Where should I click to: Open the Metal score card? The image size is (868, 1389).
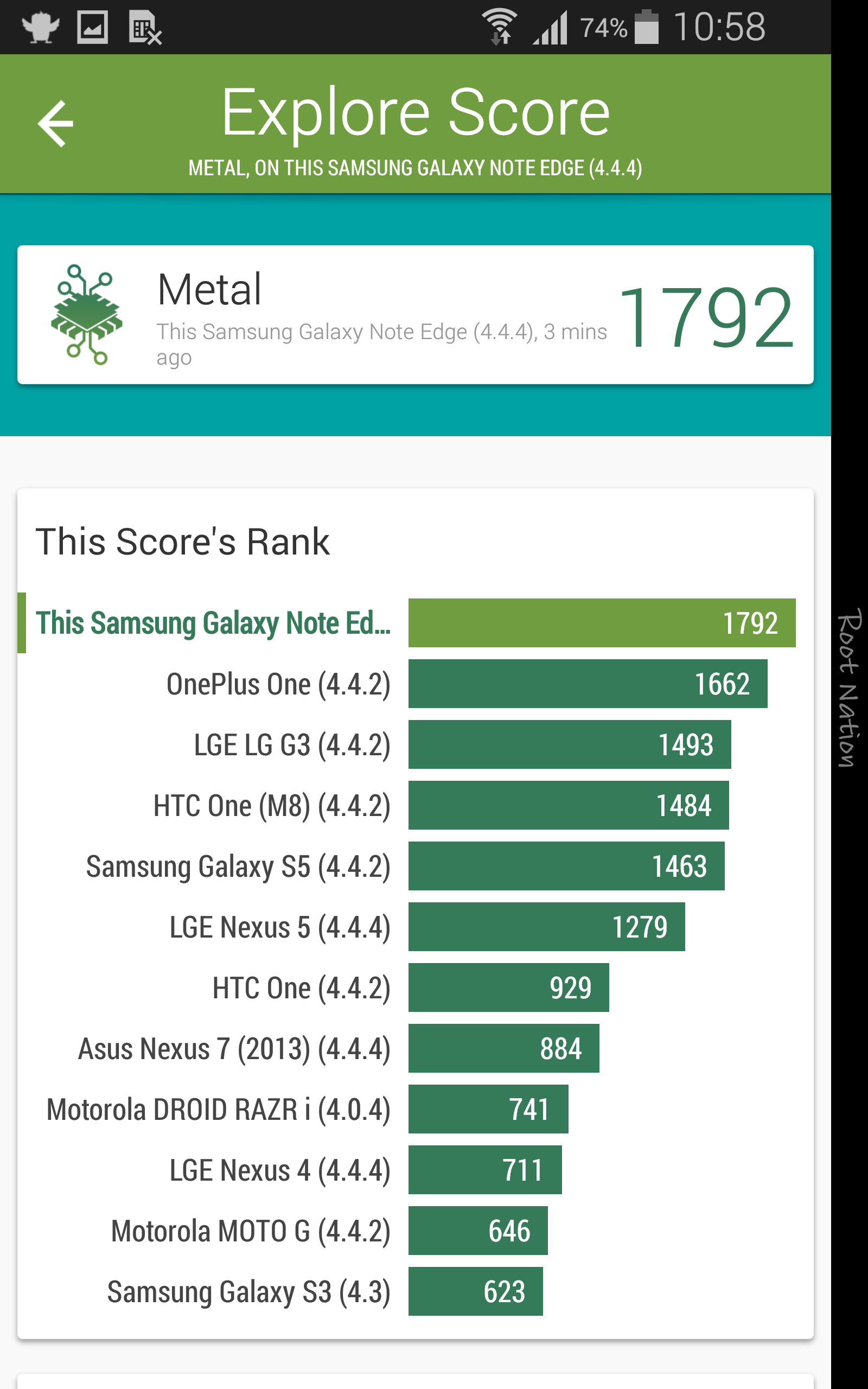[415, 315]
